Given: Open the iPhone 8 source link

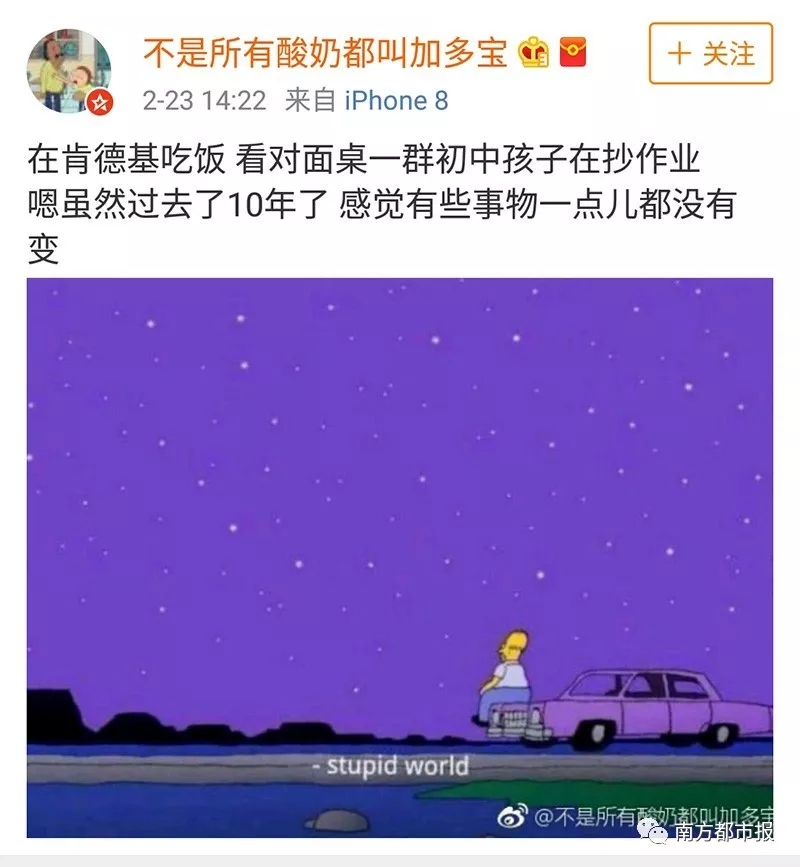Looking at the screenshot, I should pos(396,101).
